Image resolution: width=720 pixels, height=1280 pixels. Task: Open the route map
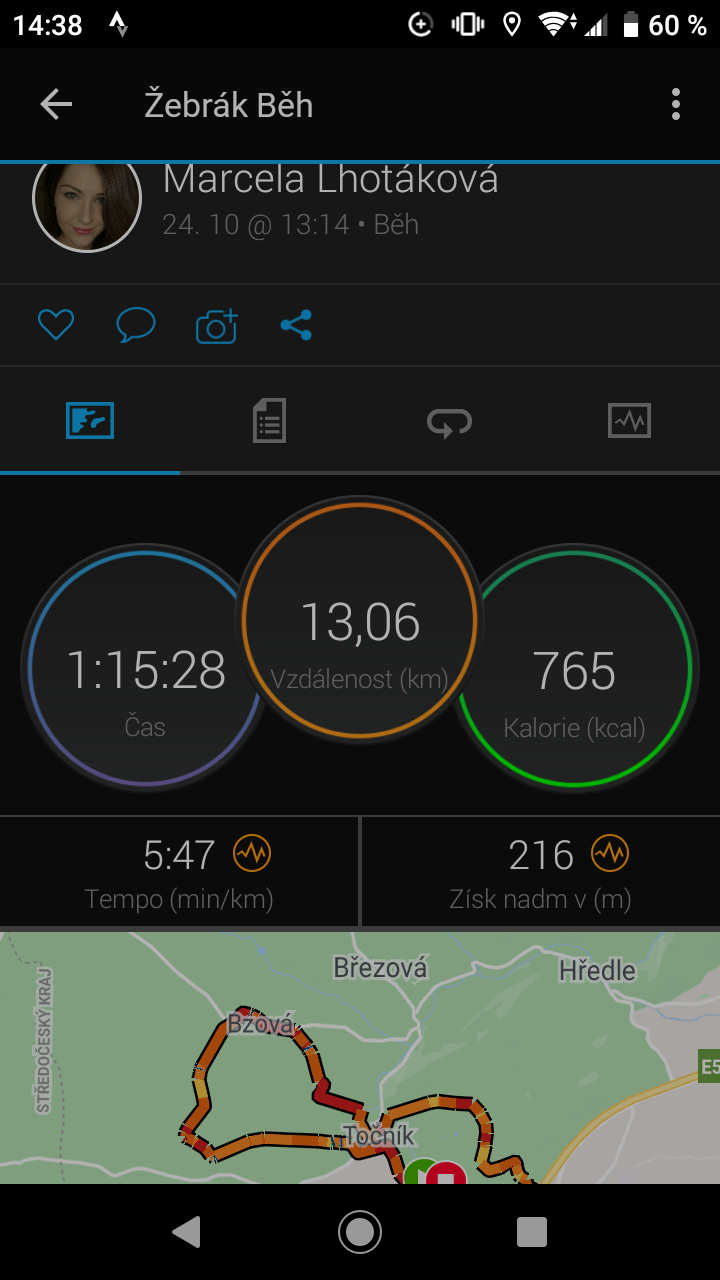point(360,1058)
